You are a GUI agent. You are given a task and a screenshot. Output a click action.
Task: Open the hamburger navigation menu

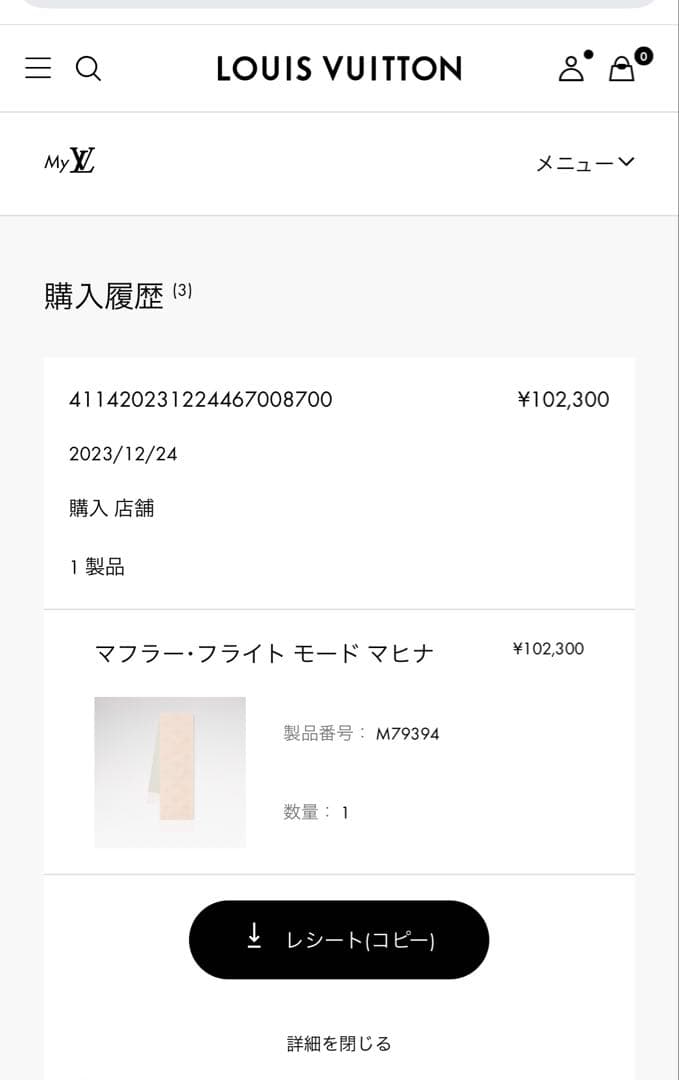click(x=38, y=68)
